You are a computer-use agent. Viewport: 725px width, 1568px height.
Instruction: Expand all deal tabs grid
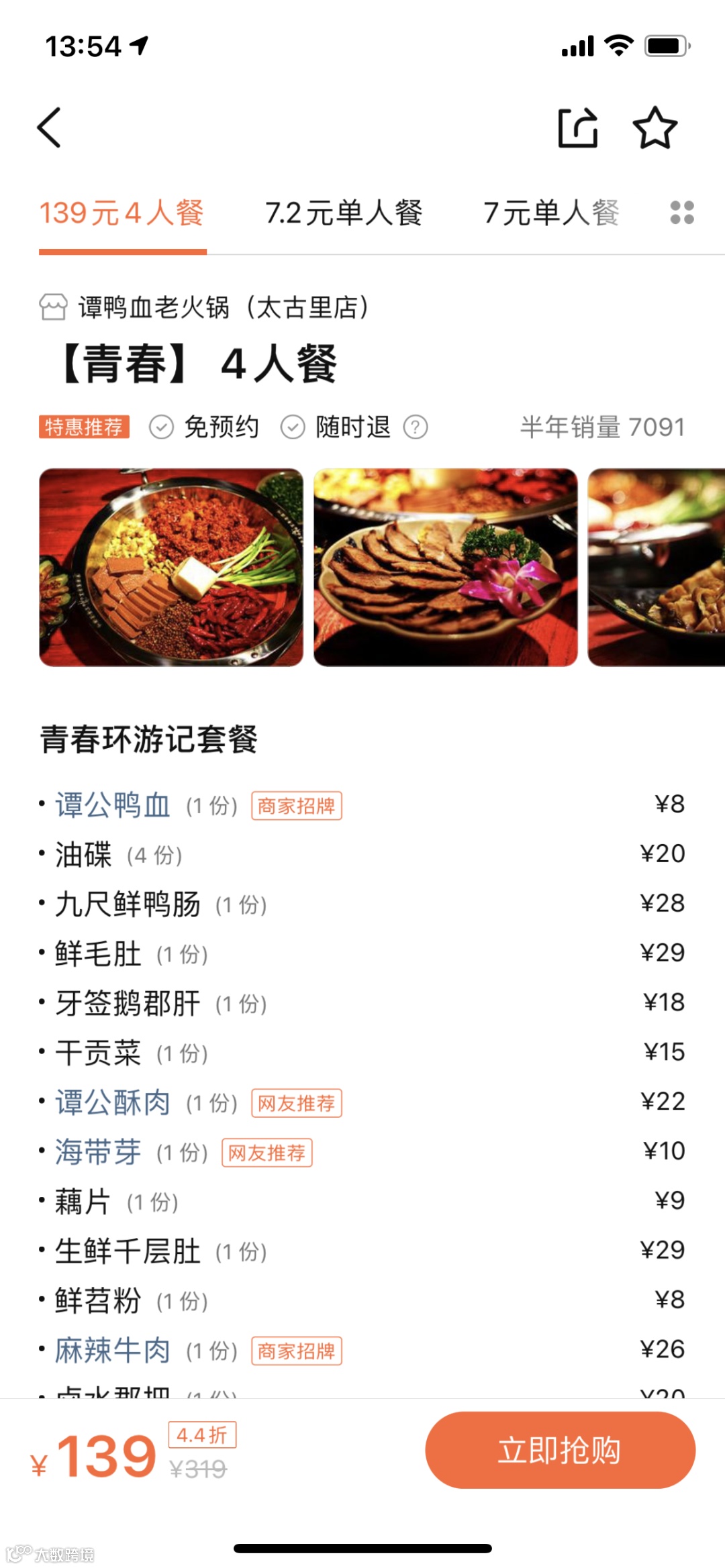[681, 213]
